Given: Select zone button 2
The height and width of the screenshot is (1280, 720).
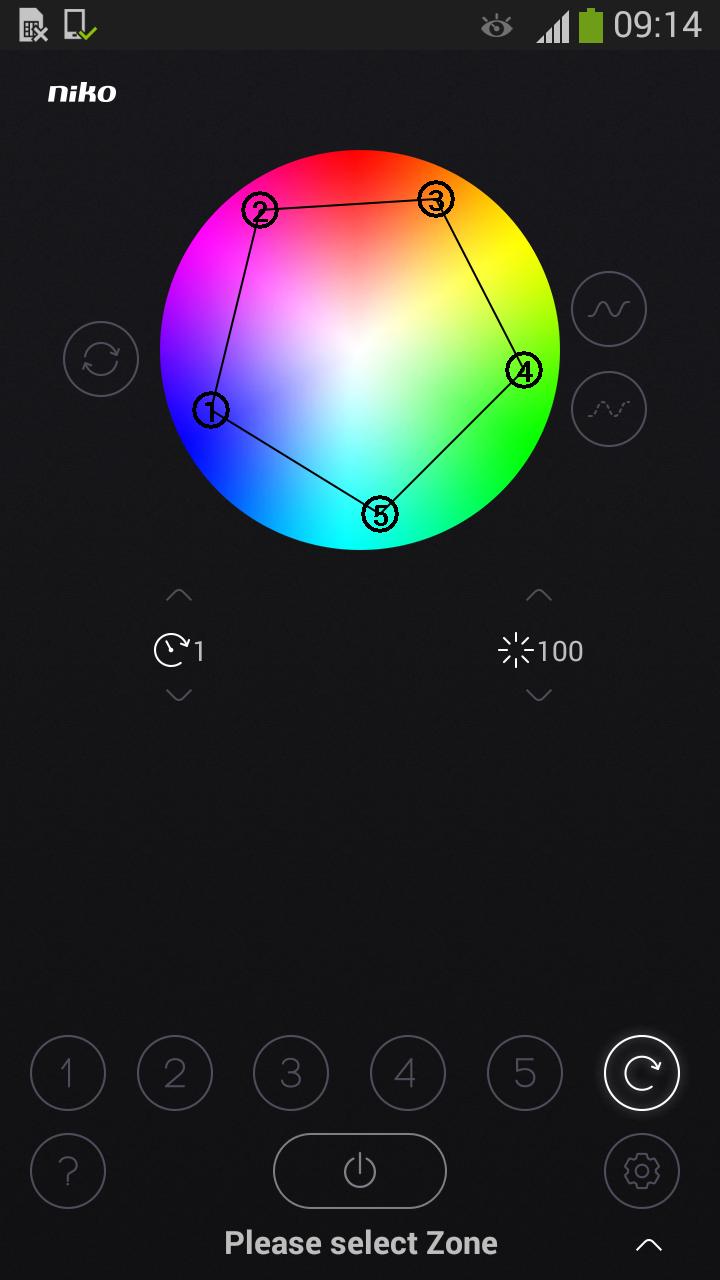Looking at the screenshot, I should [175, 1072].
